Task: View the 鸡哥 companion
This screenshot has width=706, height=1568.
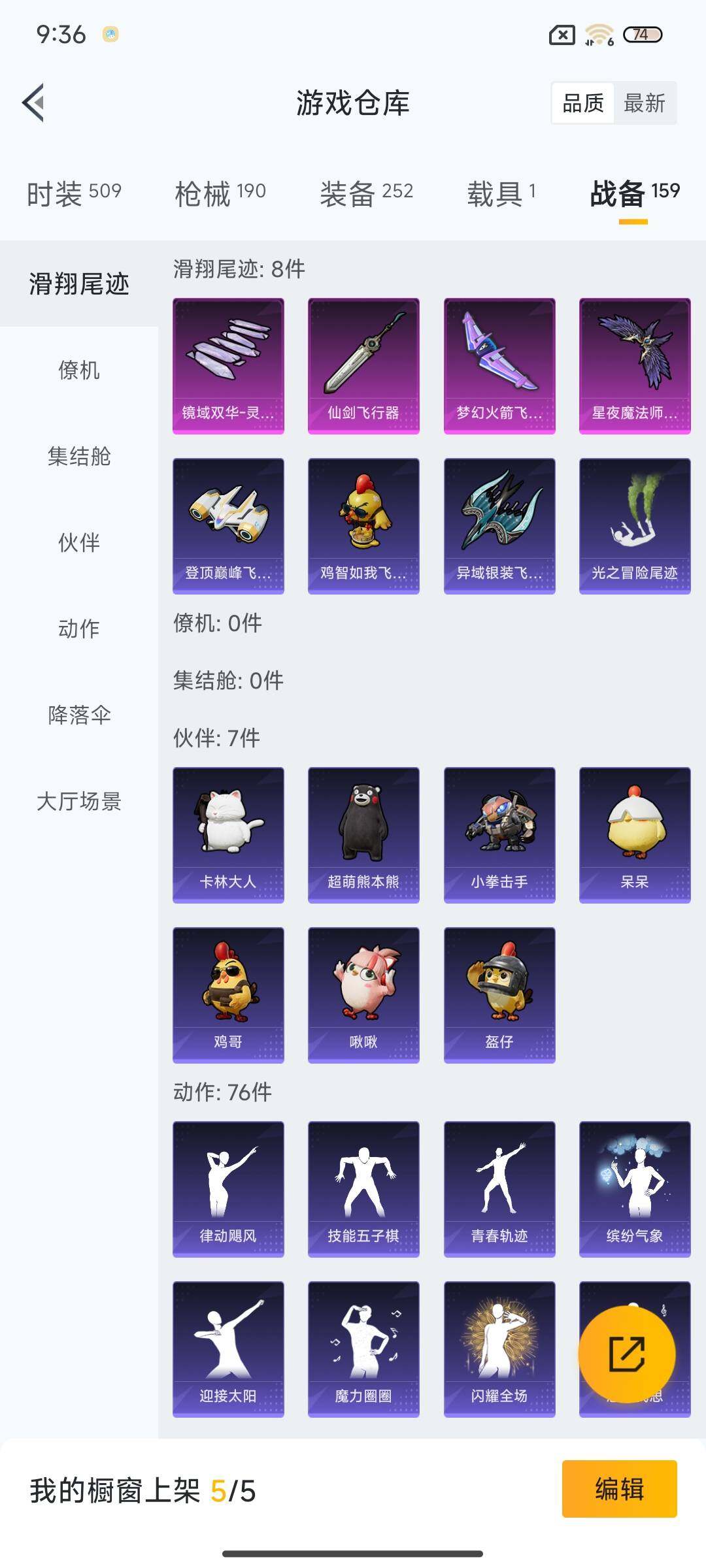Action: pos(228,995)
